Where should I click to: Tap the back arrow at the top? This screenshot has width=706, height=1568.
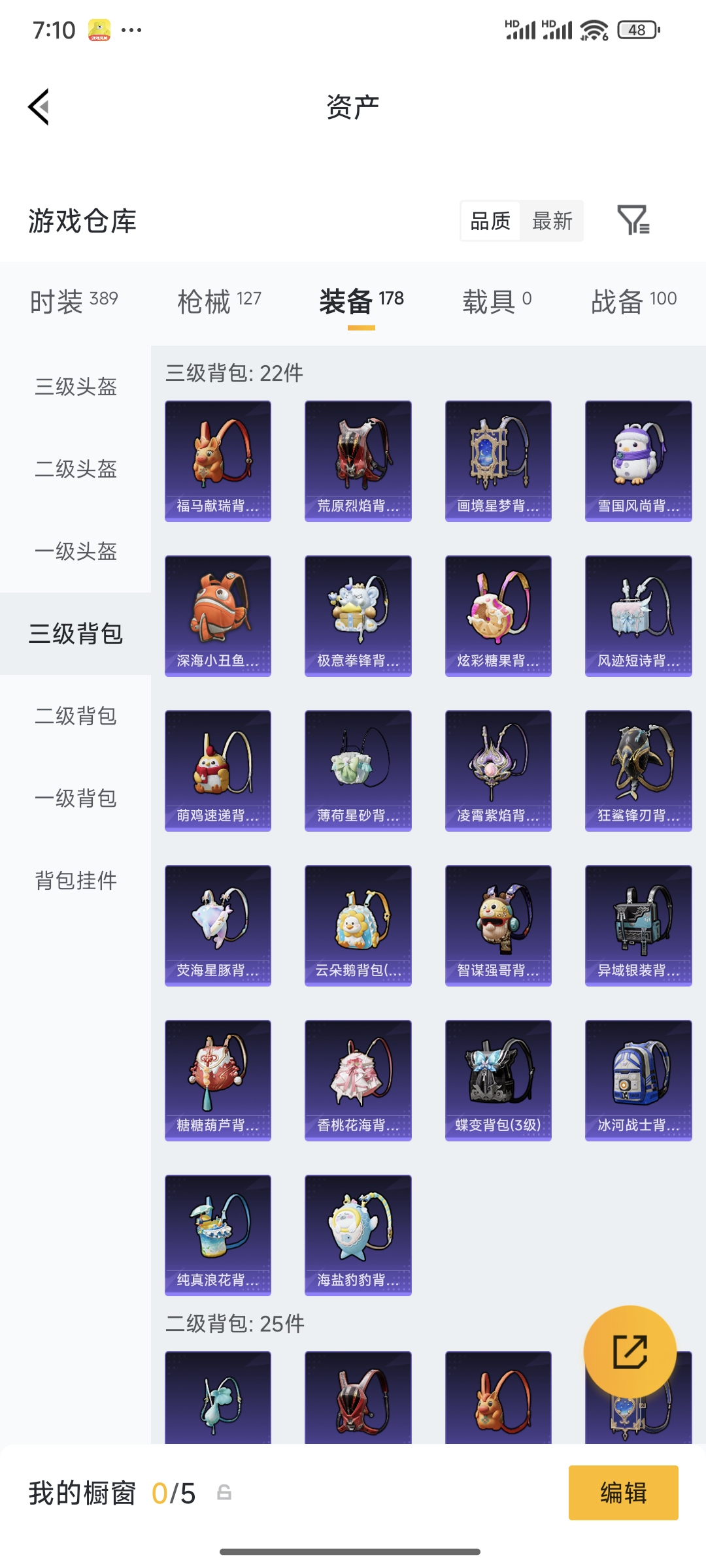click(39, 107)
